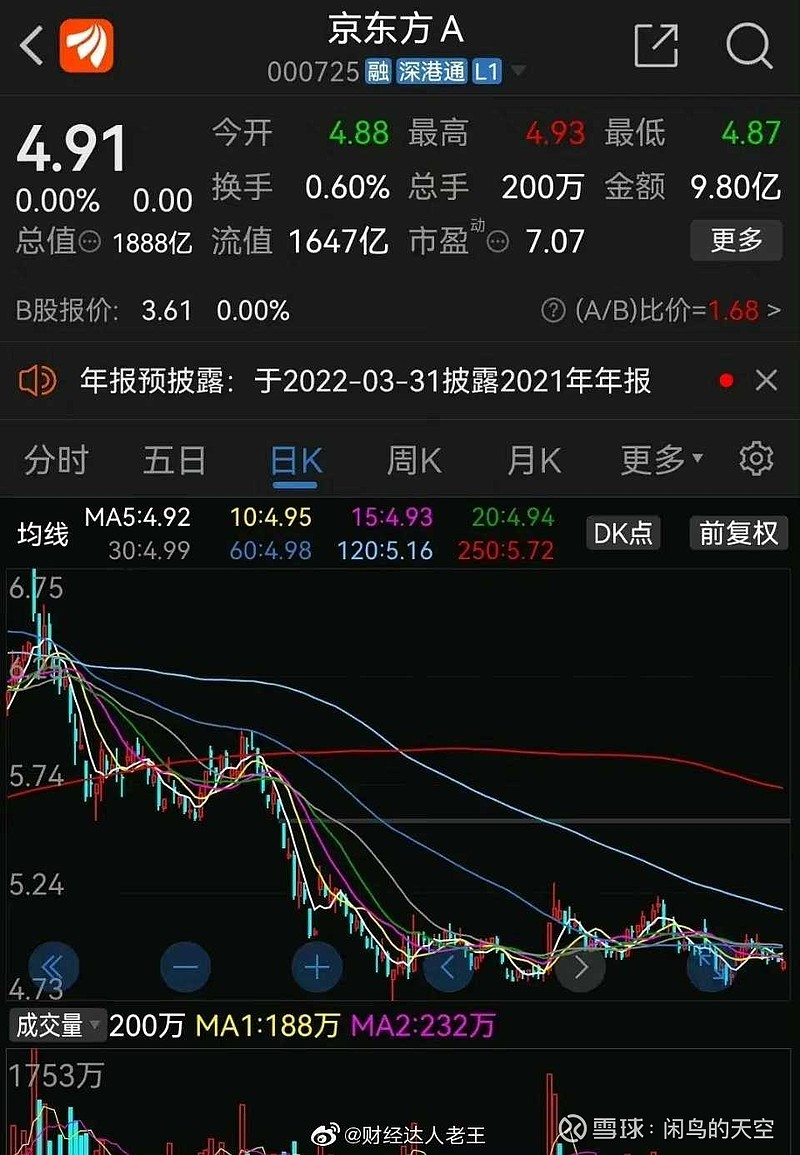Tap the share icon beside the search
800x1155 pixels.
pyautogui.click(x=657, y=46)
